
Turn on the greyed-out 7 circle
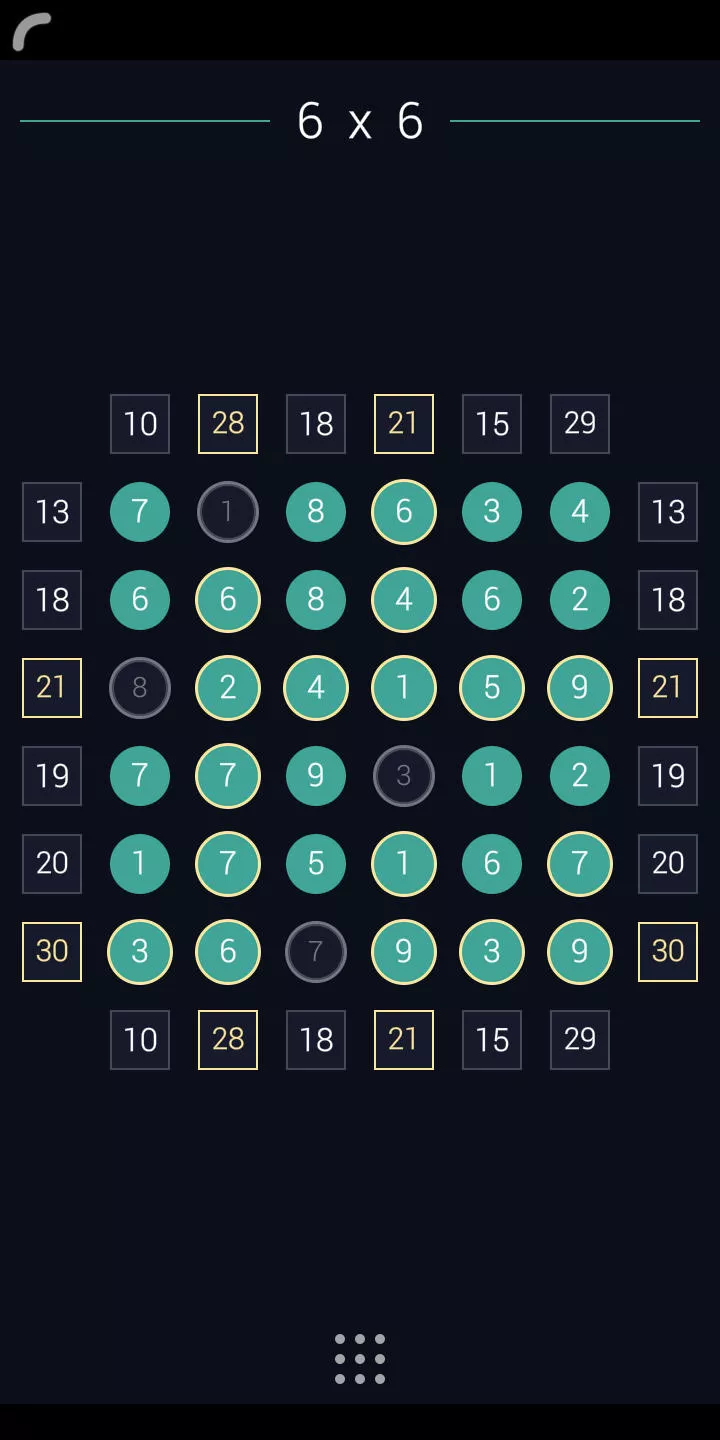click(316, 952)
